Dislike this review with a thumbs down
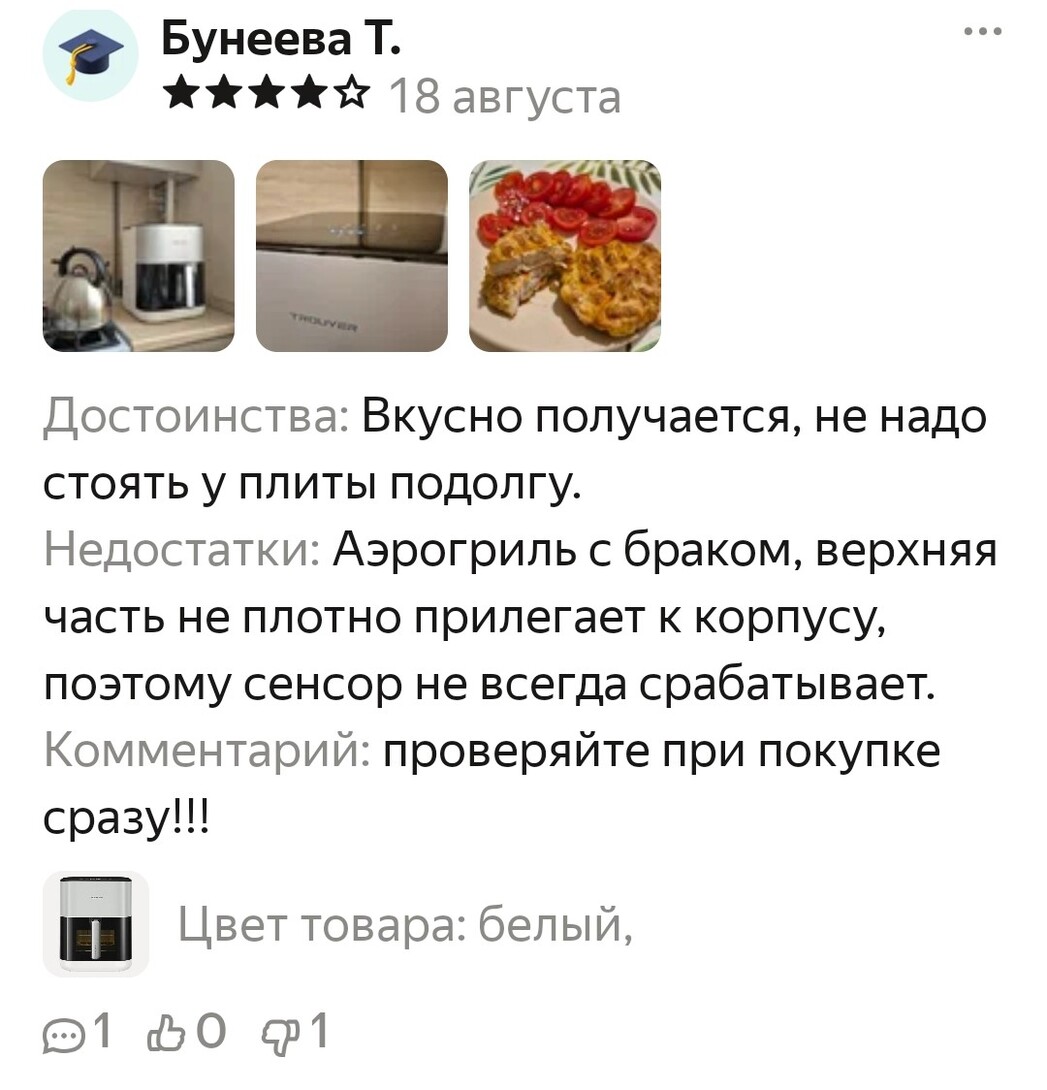The height and width of the screenshot is (1090, 1047). click(x=294, y=1031)
